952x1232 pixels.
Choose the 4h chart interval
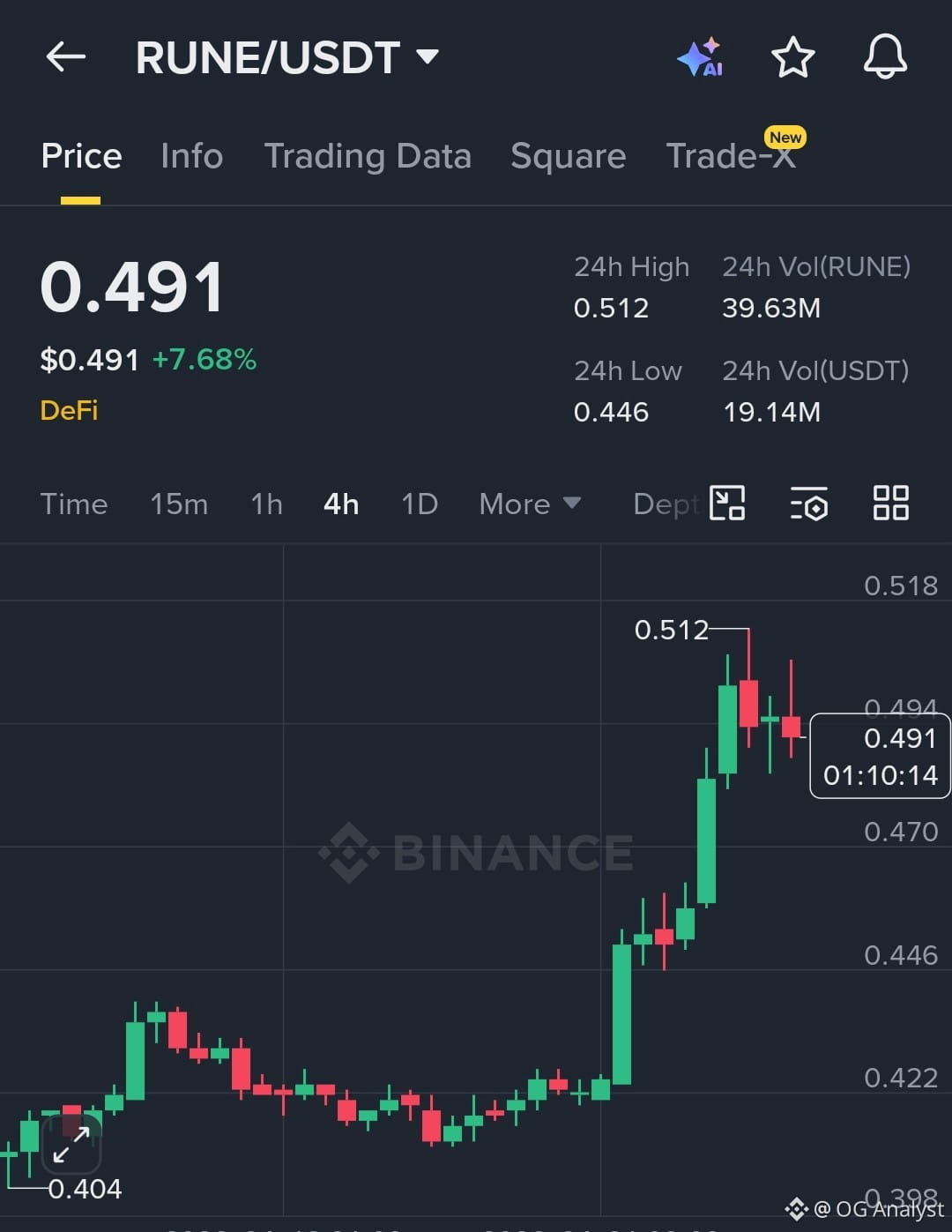341,504
